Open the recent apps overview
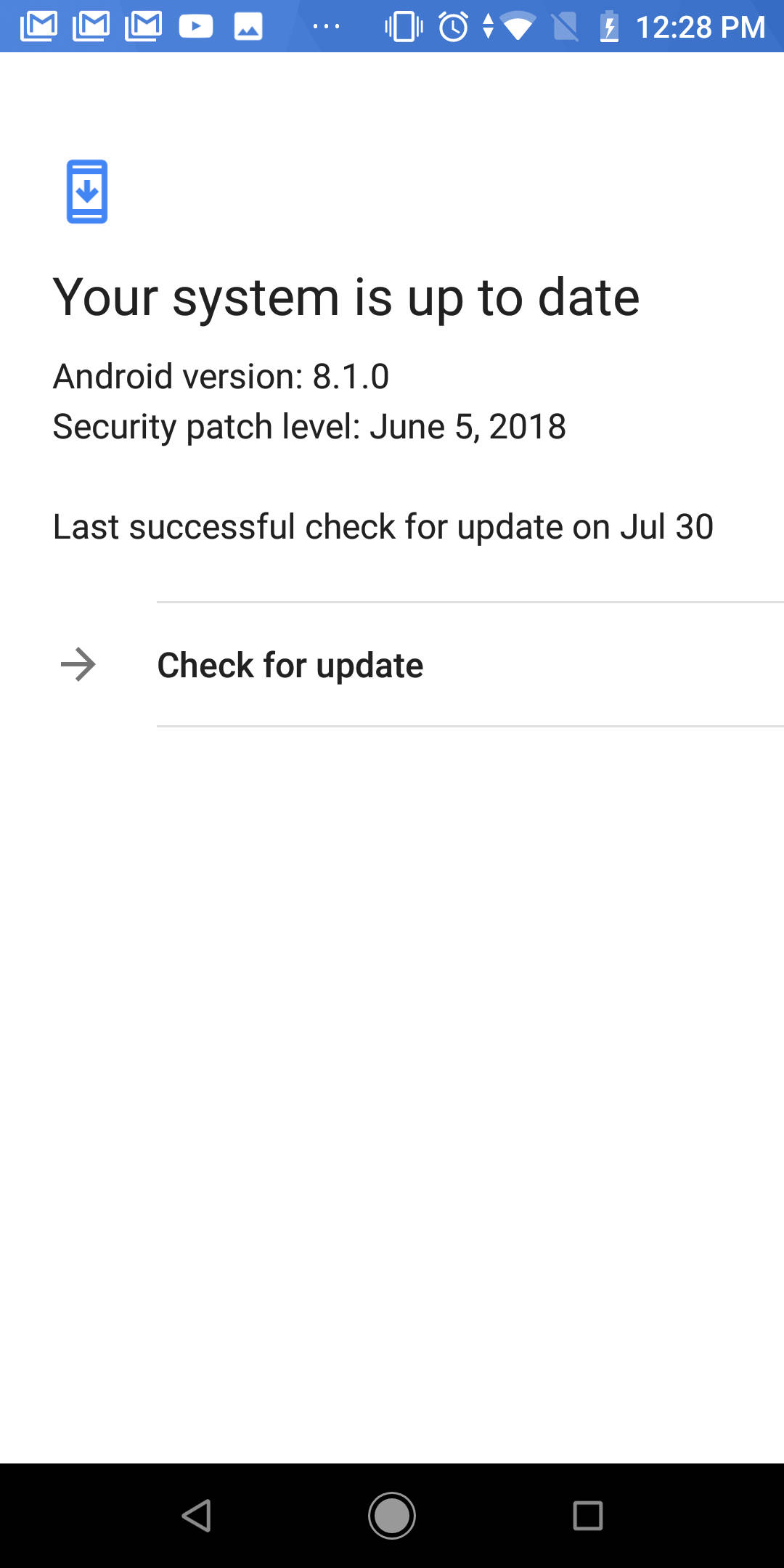Image resolution: width=784 pixels, height=1568 pixels. 588,1516
